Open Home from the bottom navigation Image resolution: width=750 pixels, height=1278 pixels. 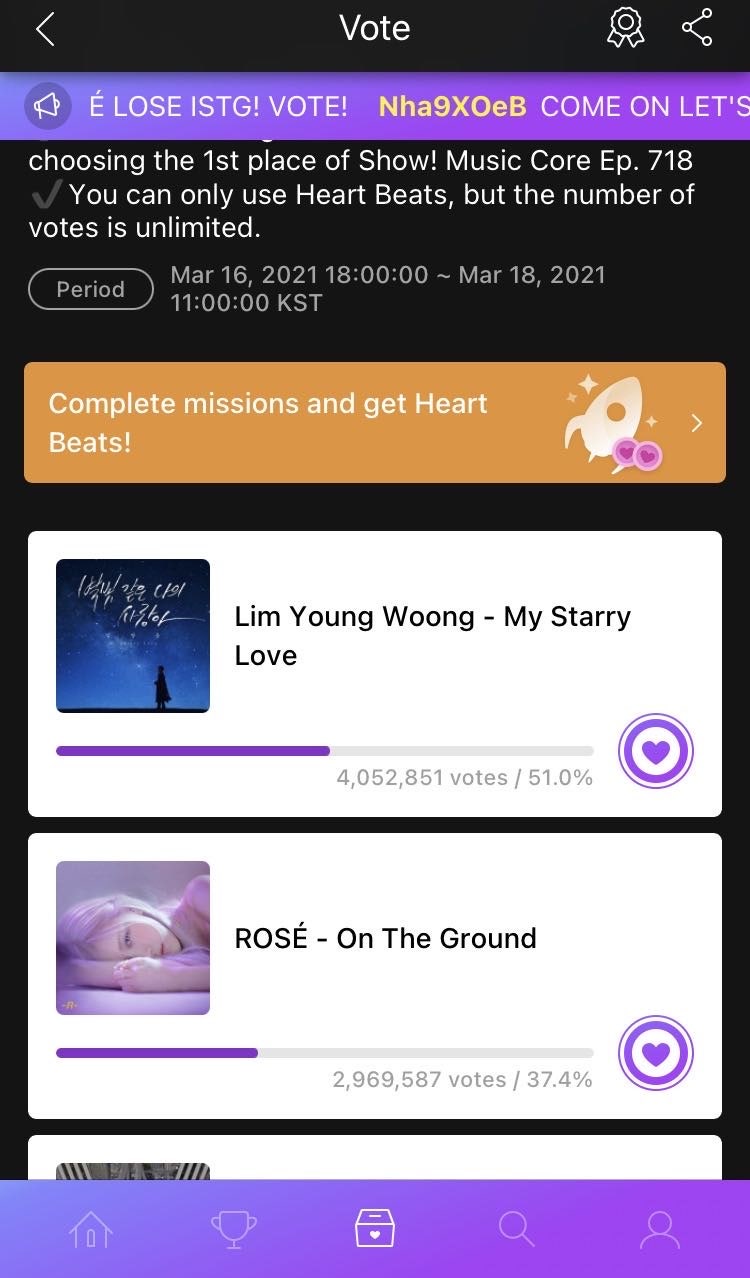tap(91, 1230)
